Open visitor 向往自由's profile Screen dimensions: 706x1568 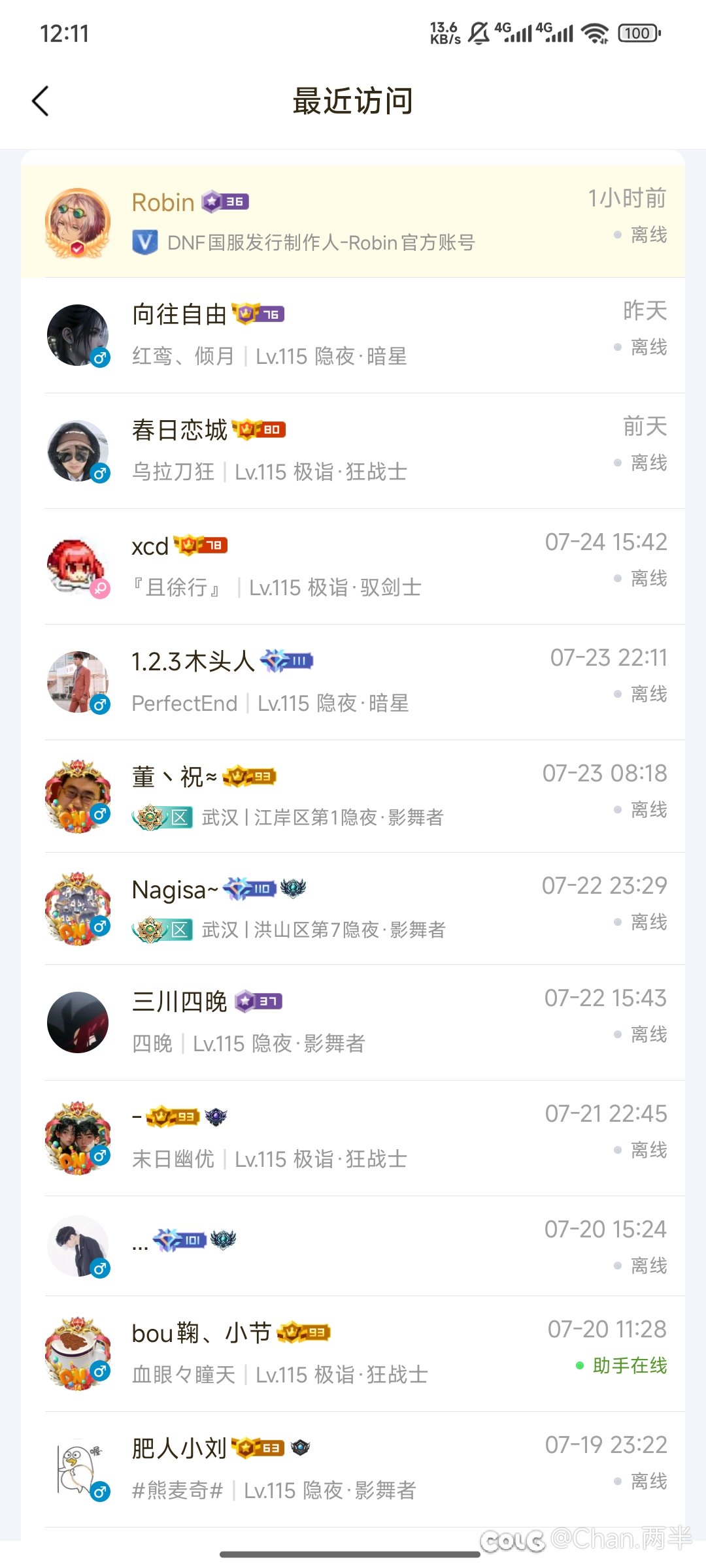pos(353,335)
